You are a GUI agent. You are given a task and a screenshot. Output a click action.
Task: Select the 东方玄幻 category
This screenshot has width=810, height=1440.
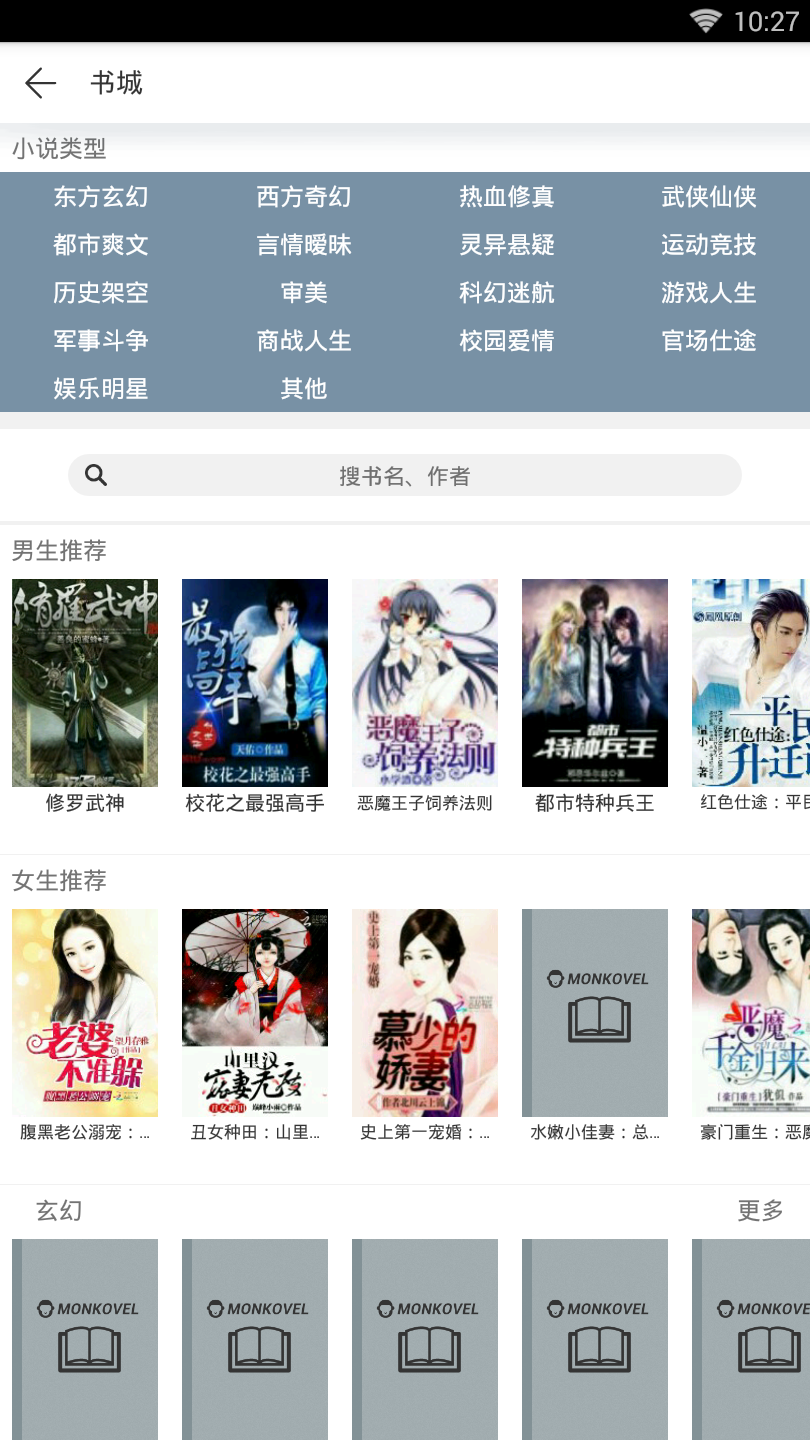[x=101, y=197]
